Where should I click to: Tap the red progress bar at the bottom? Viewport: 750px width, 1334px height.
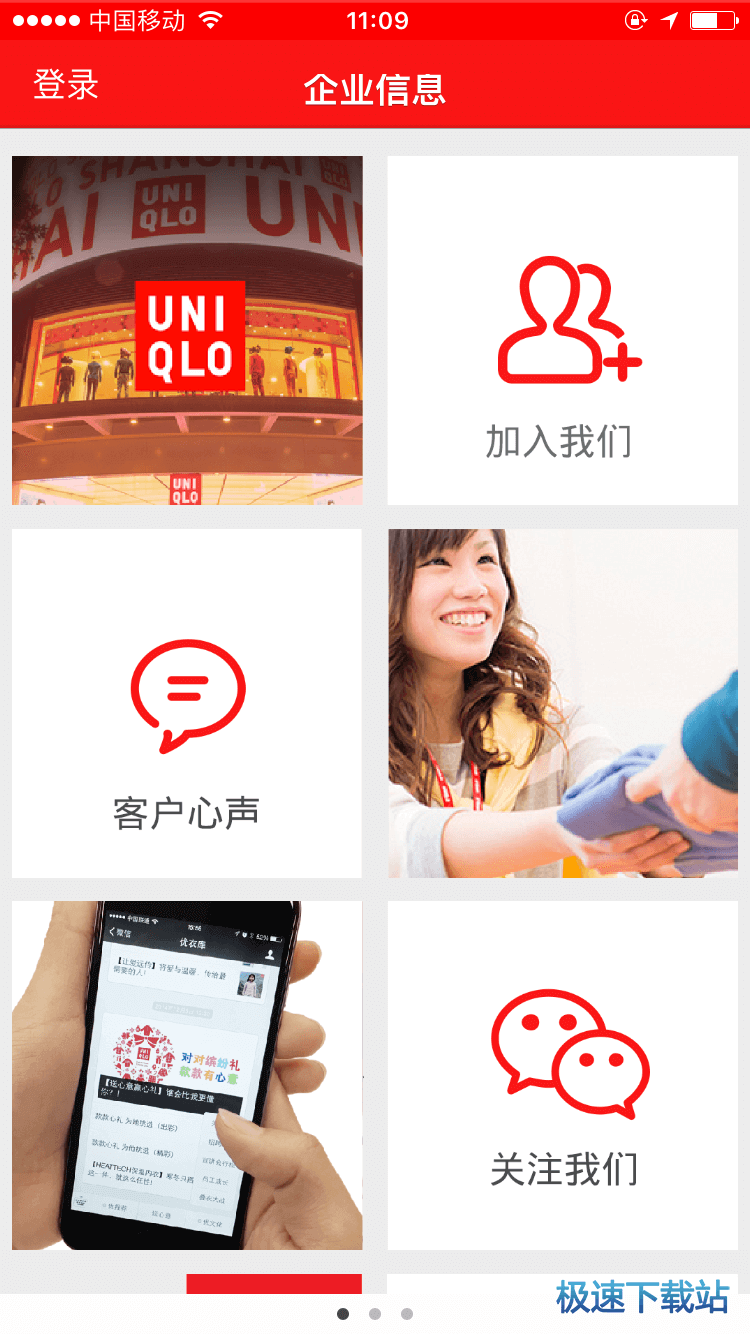pos(274,1280)
